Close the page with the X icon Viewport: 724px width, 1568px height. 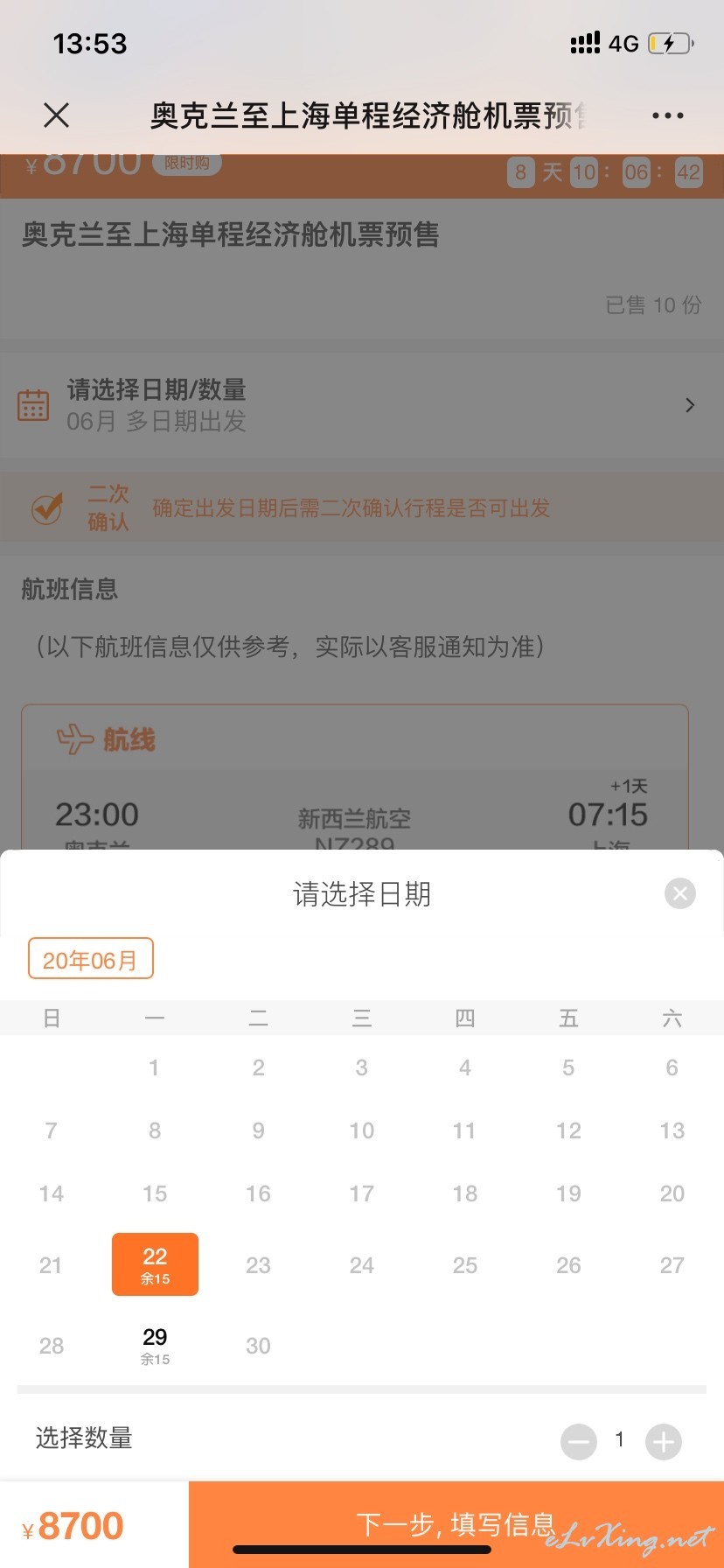tap(57, 115)
